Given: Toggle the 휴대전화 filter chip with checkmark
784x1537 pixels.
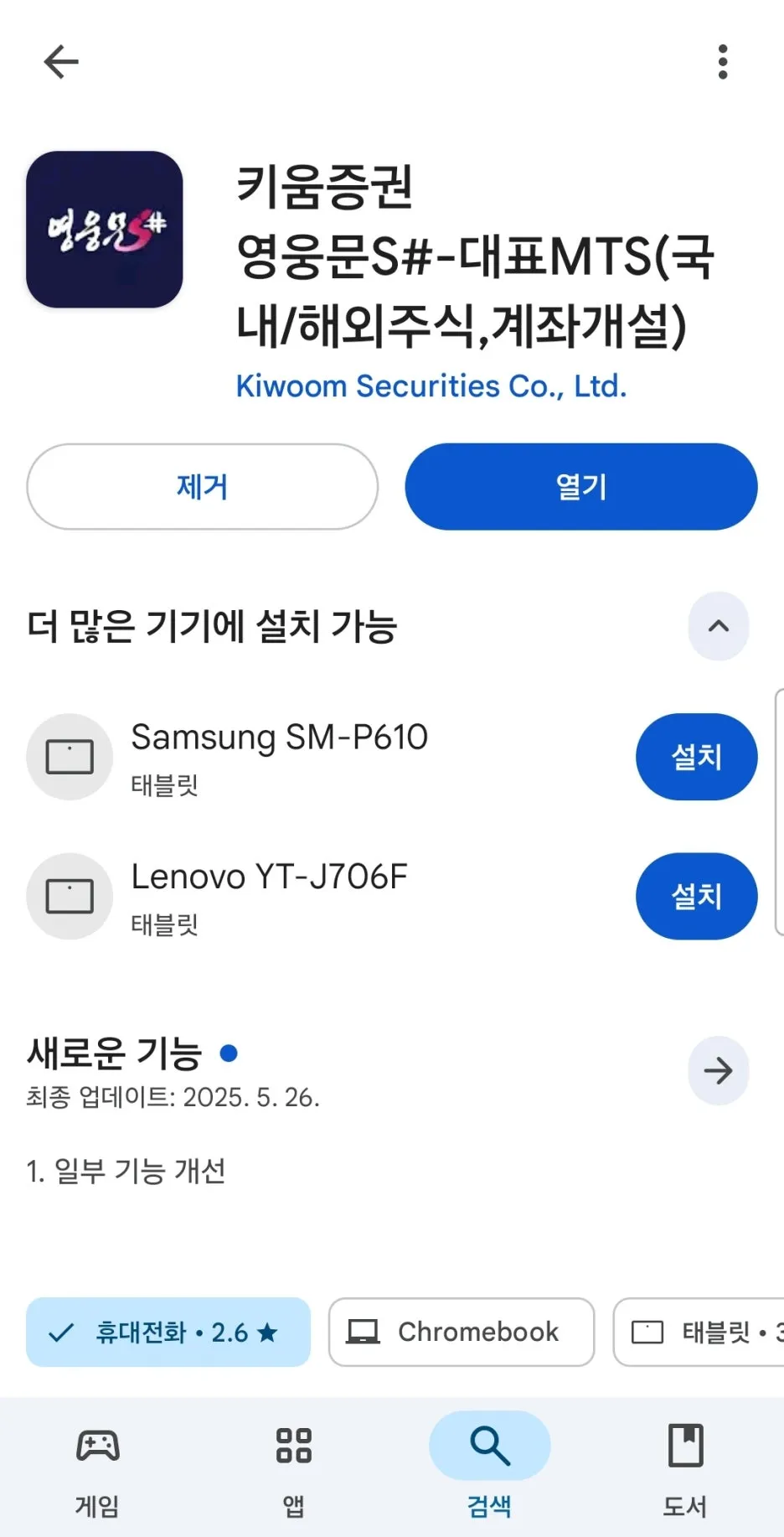Looking at the screenshot, I should point(168,1332).
